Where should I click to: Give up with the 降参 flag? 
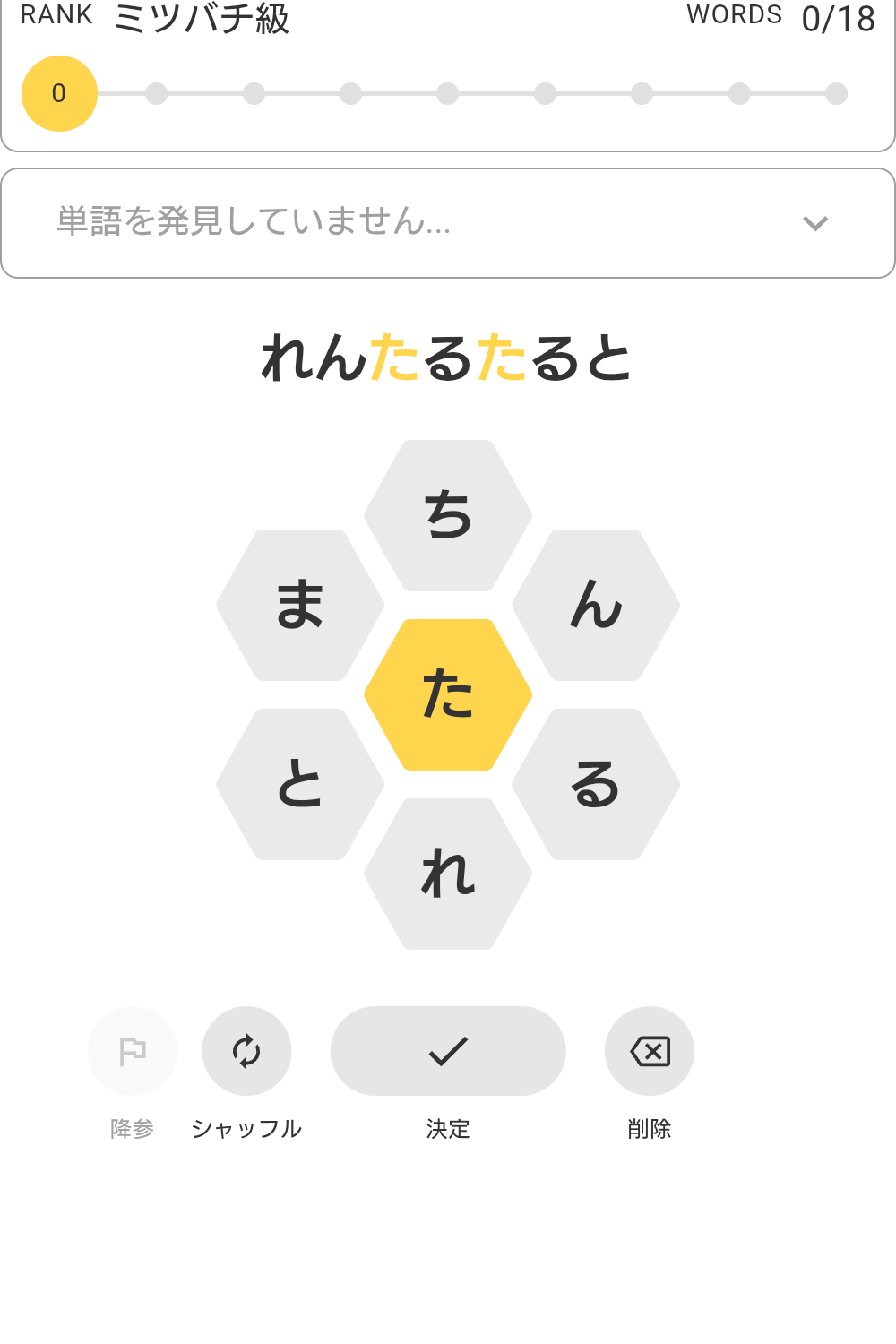(133, 1051)
